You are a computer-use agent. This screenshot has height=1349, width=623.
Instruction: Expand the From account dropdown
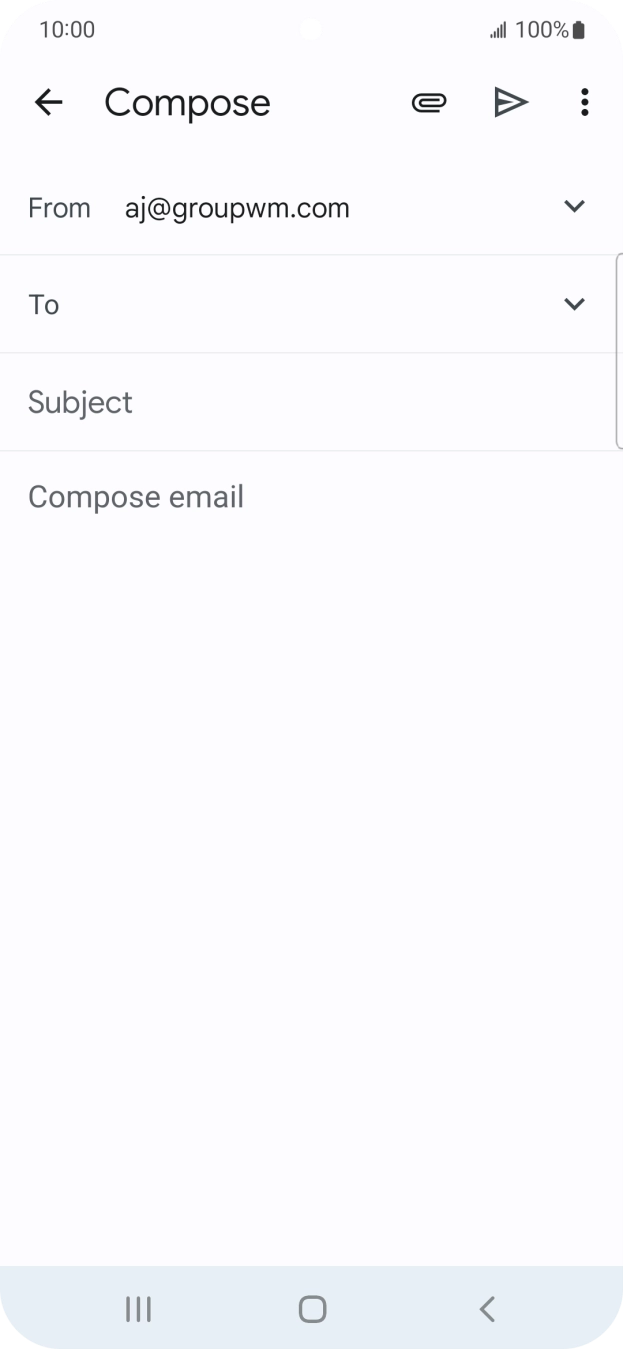point(574,206)
